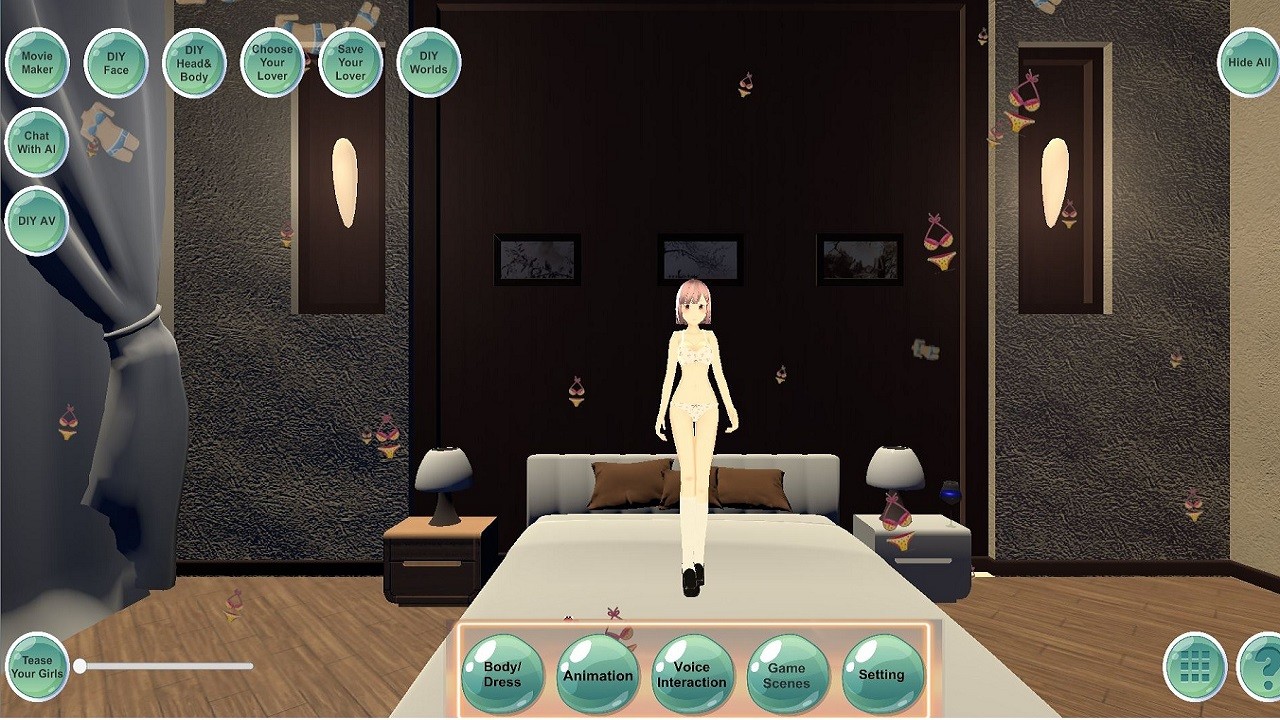1280x720 pixels.
Task: Tap the DIY Face button
Action: coord(116,63)
